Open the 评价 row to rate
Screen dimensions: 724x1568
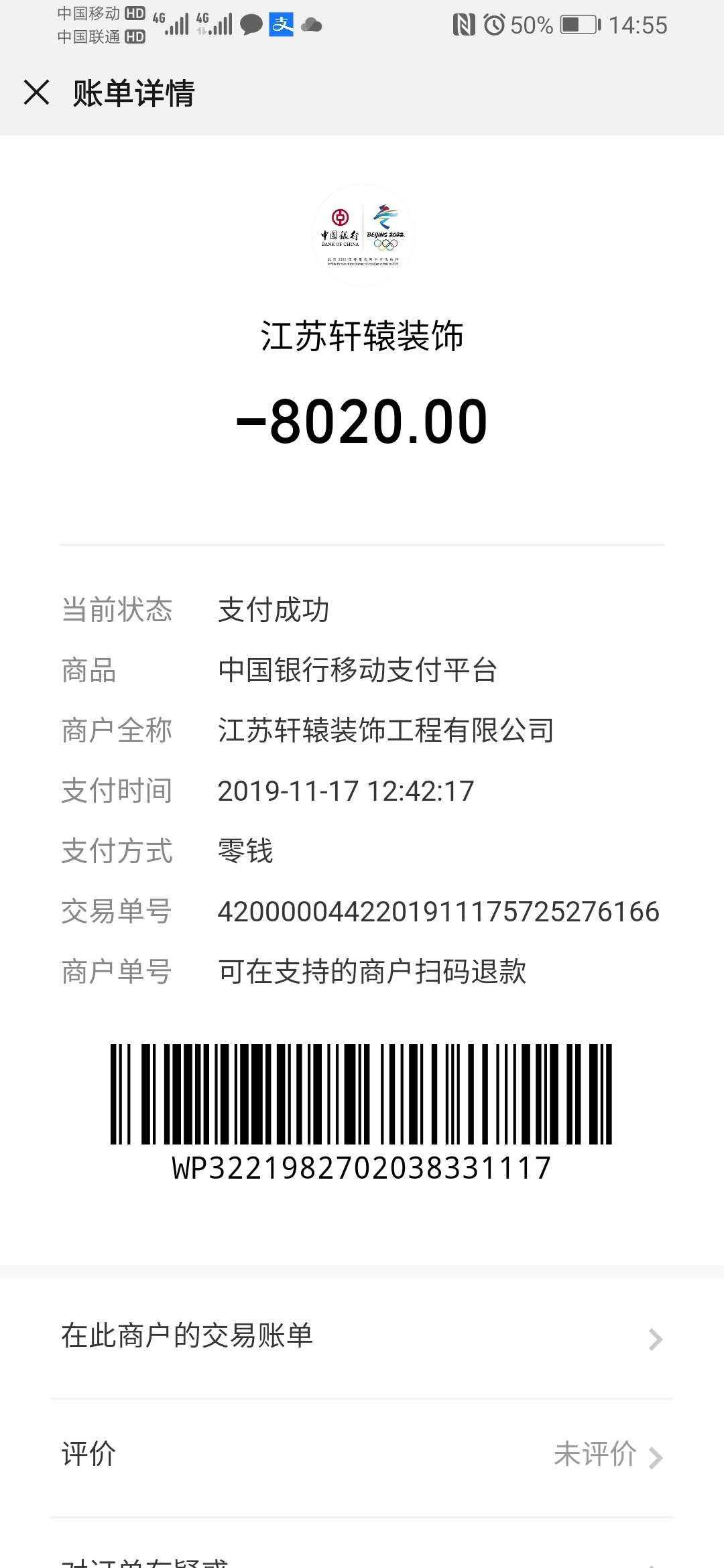tap(362, 1455)
